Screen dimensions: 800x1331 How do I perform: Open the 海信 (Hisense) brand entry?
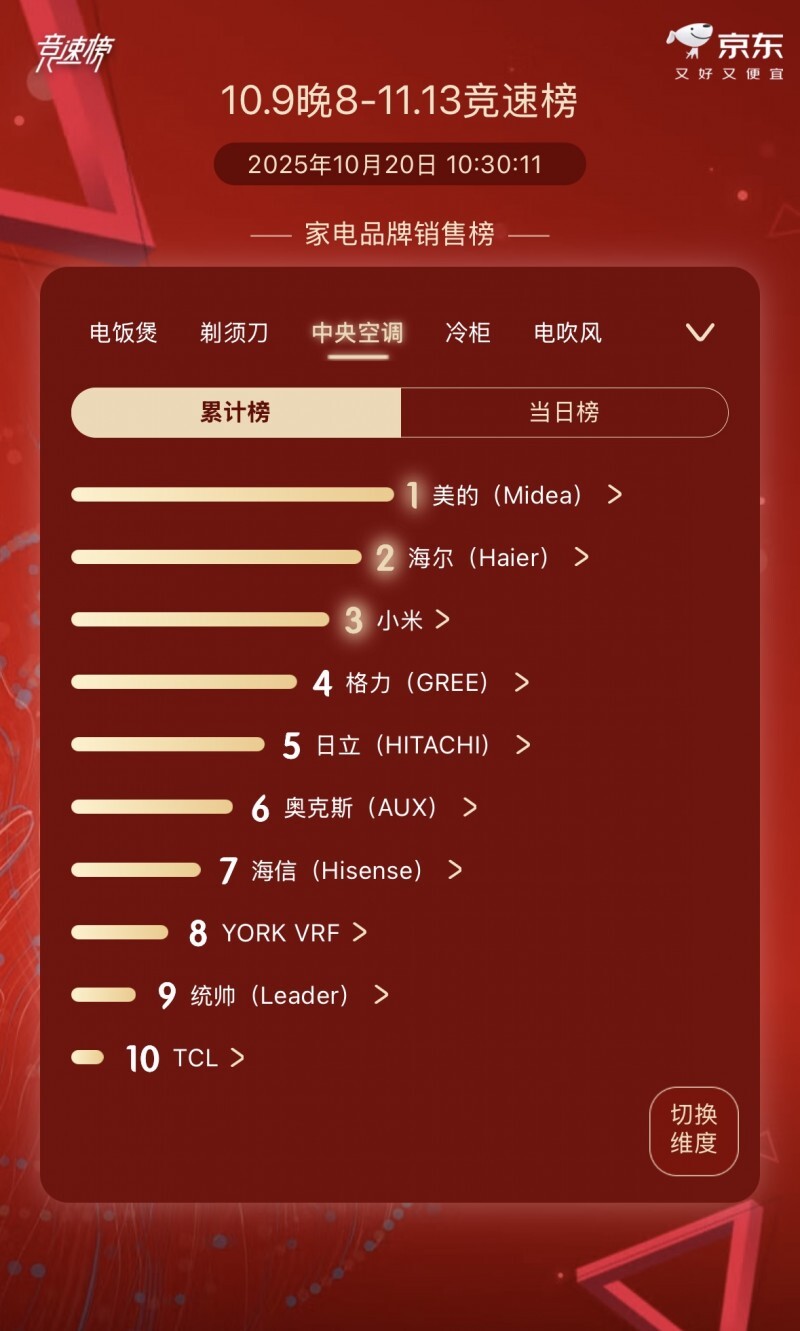346,870
